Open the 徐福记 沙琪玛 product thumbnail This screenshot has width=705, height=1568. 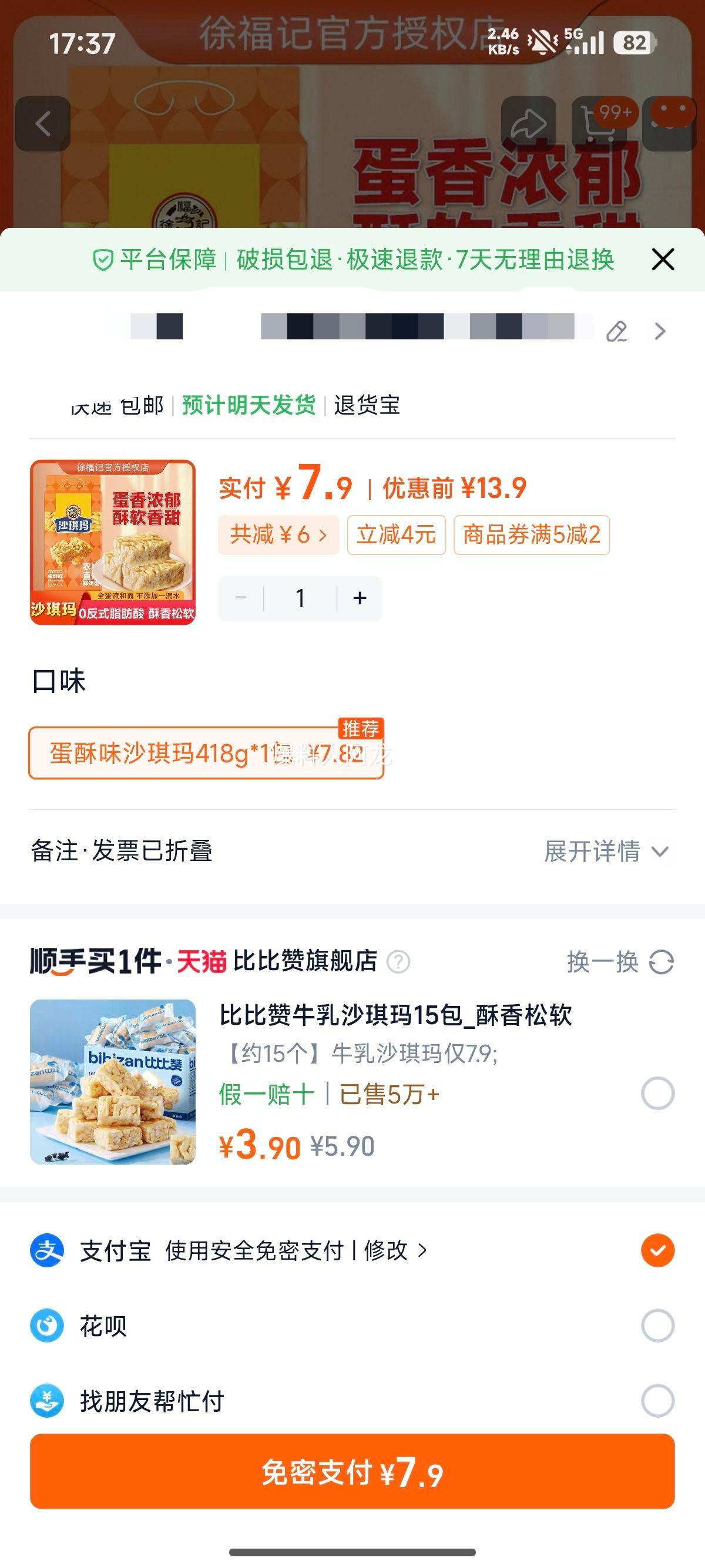[x=113, y=541]
